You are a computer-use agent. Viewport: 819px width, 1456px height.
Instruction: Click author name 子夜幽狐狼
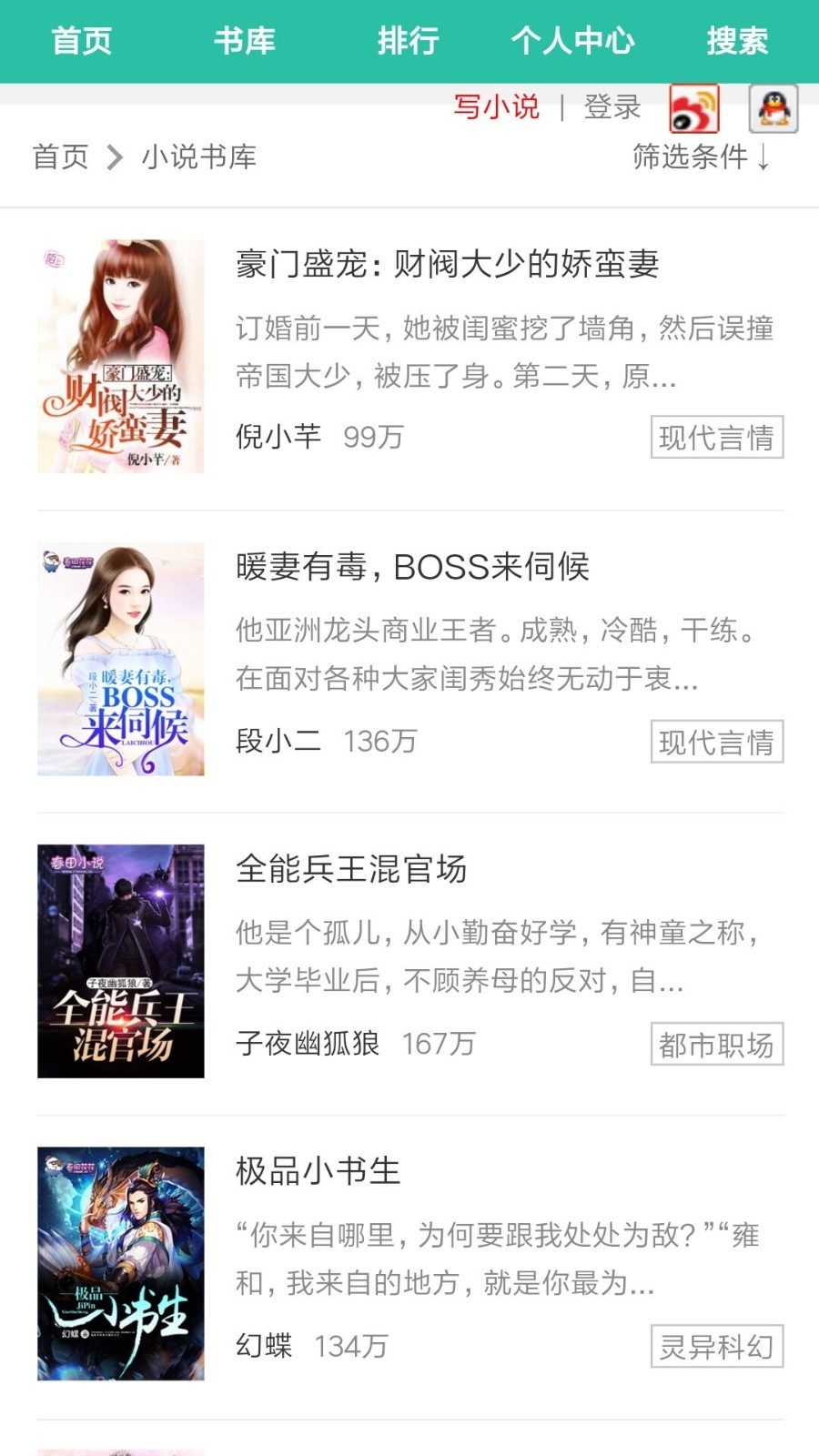pos(307,1045)
